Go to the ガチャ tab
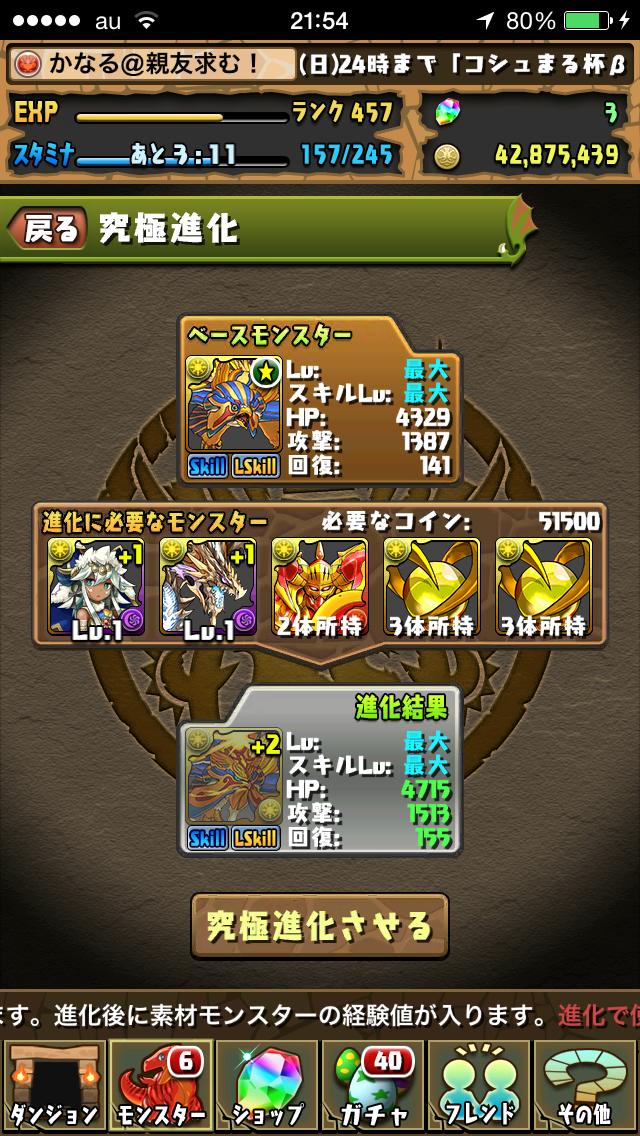This screenshot has width=640, height=1136. (x=372, y=1086)
